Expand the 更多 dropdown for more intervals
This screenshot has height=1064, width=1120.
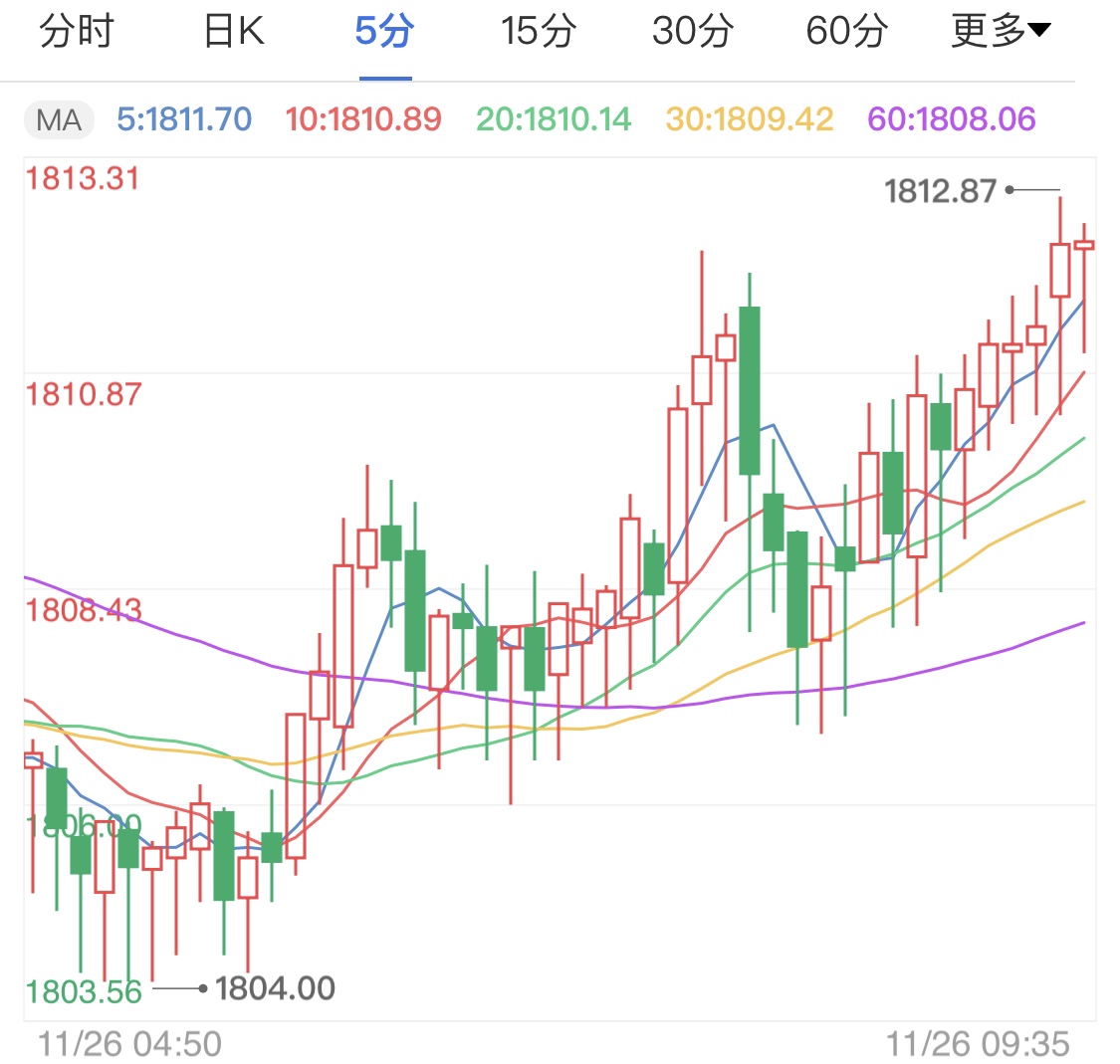[x=1001, y=32]
